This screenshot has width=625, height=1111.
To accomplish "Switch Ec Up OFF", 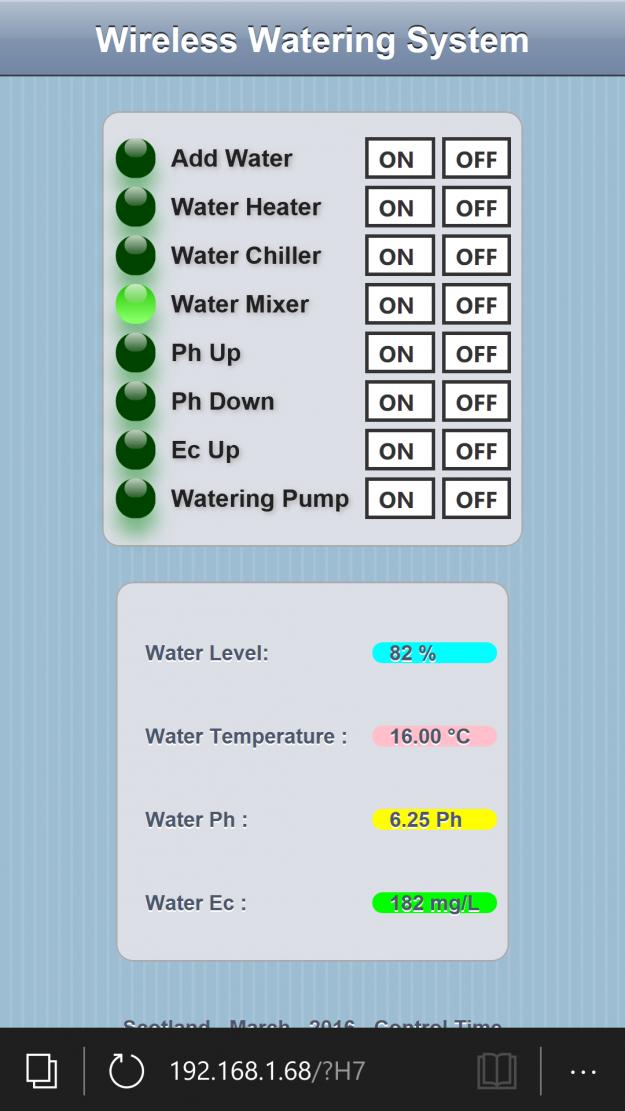I will 476,450.
